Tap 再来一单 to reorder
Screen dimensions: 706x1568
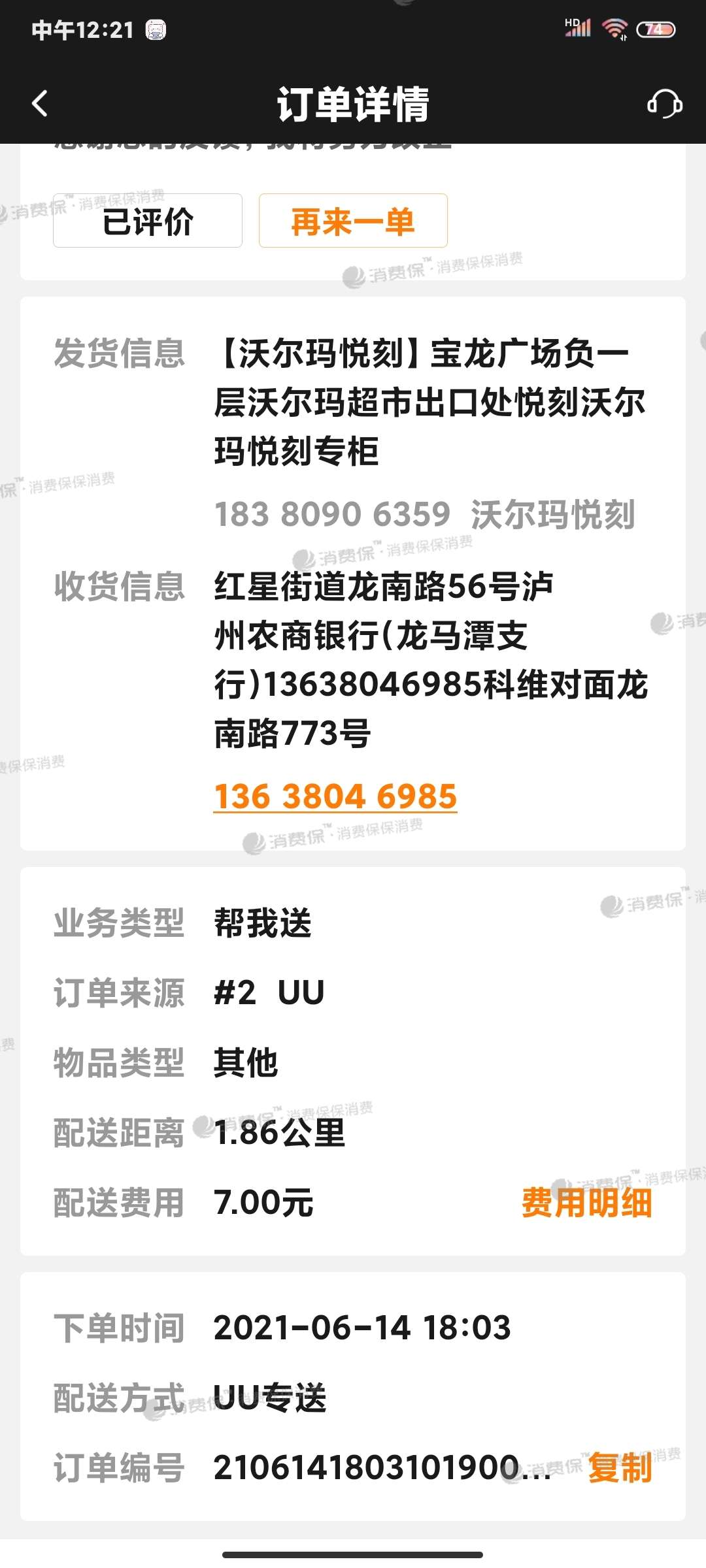[353, 221]
